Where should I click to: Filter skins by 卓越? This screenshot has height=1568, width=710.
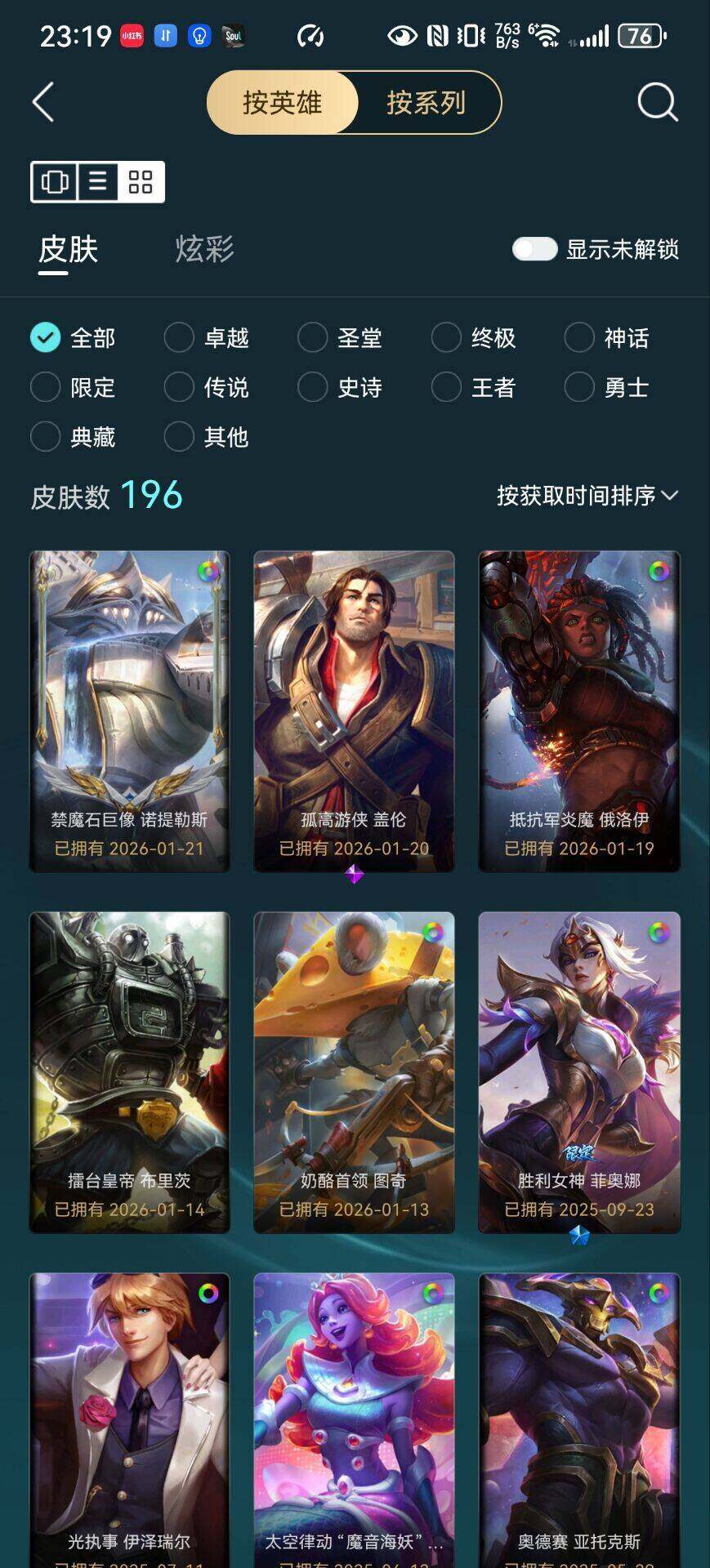pos(179,337)
